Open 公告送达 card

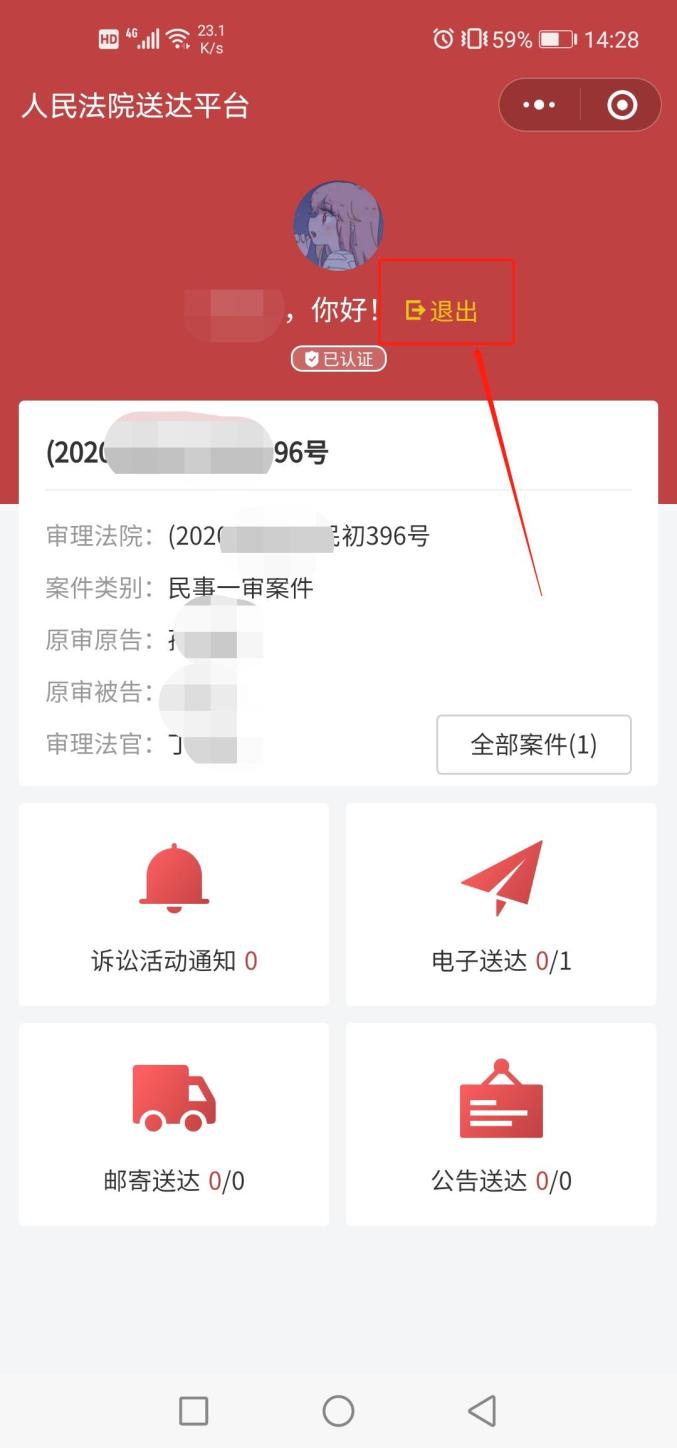point(501,1124)
